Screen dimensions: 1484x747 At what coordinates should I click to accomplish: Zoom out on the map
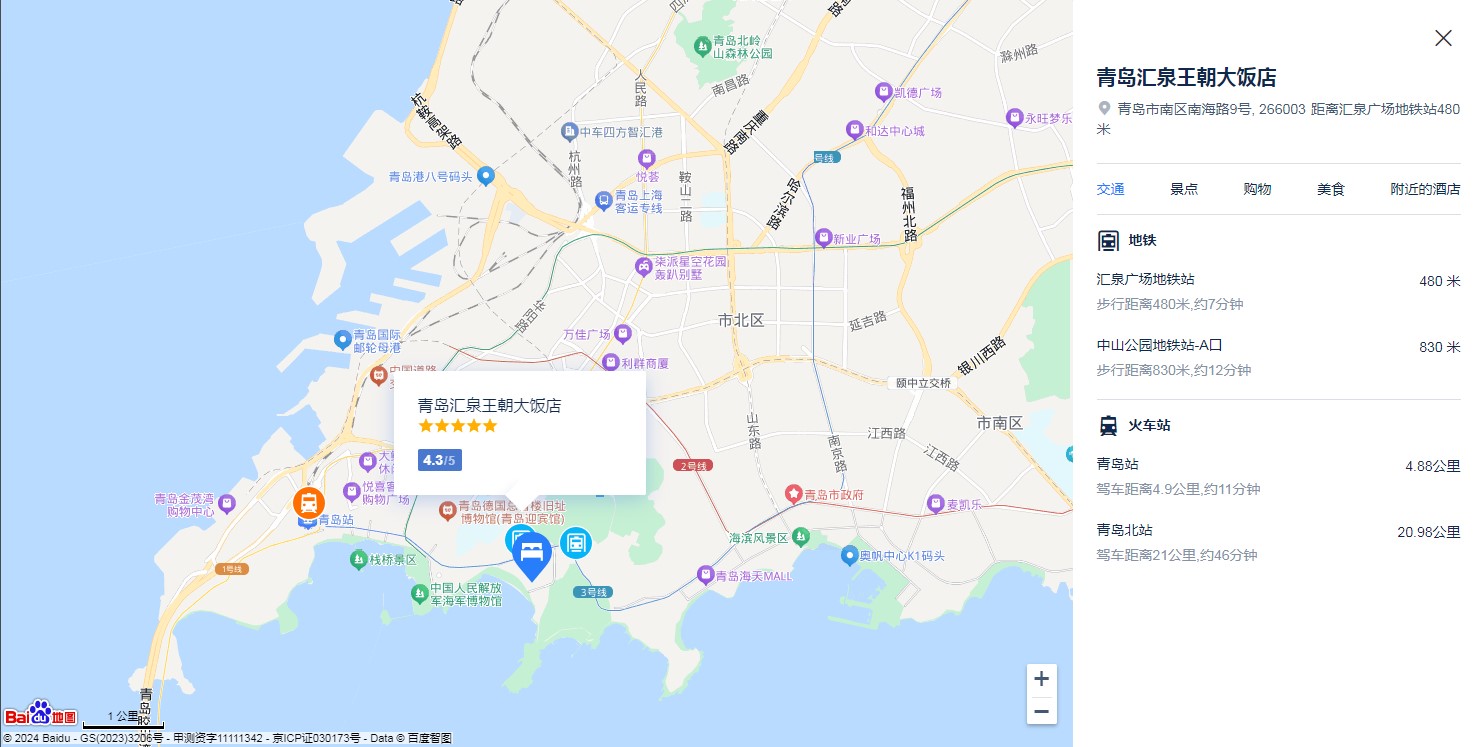pyautogui.click(x=1041, y=711)
